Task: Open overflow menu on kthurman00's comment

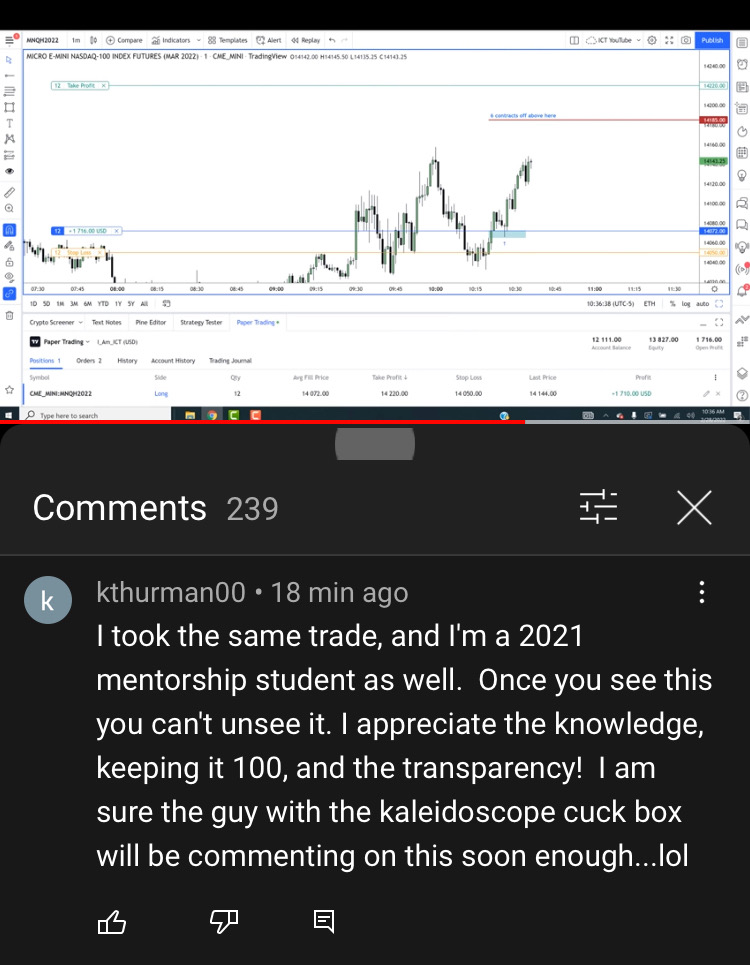Action: tap(702, 592)
